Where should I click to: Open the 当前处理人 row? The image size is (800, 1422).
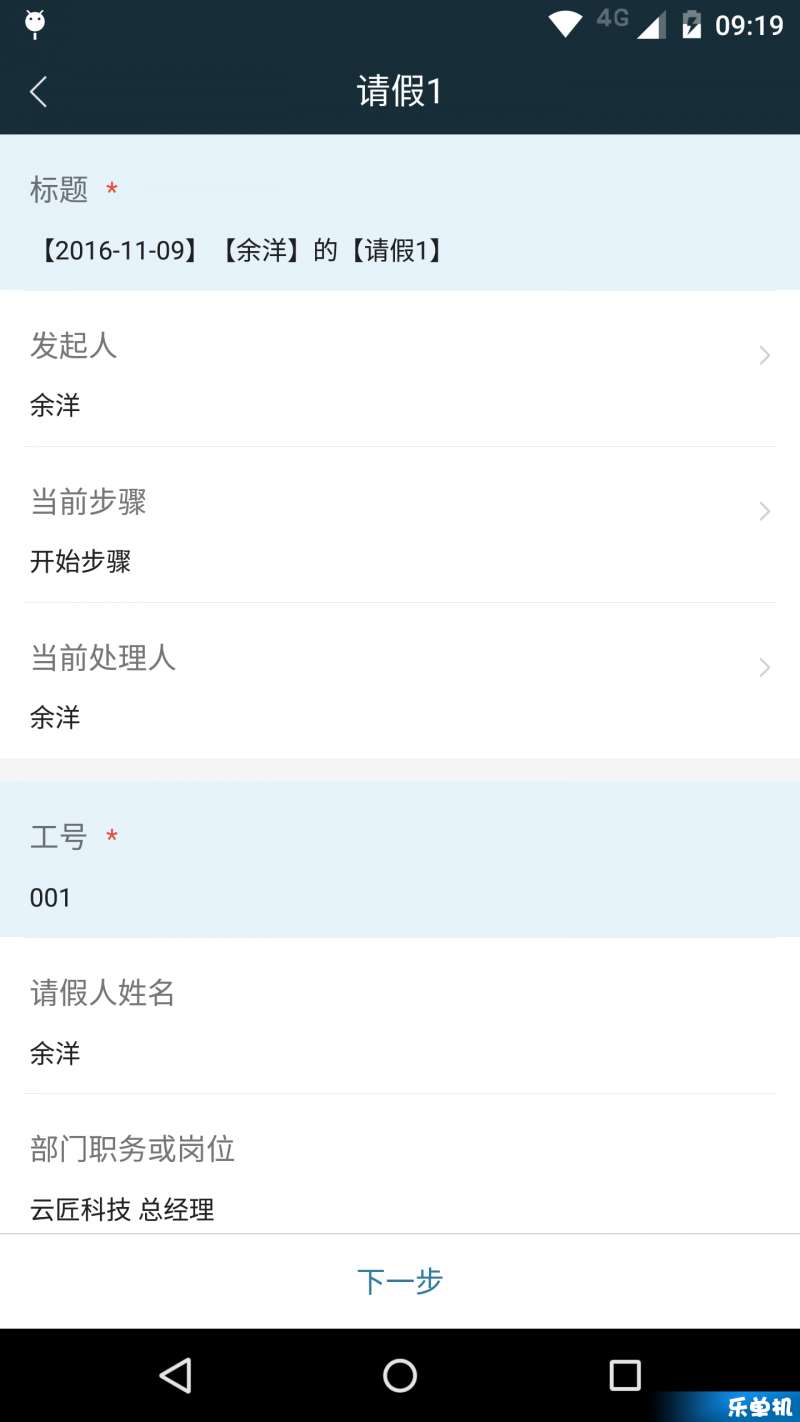(400, 681)
